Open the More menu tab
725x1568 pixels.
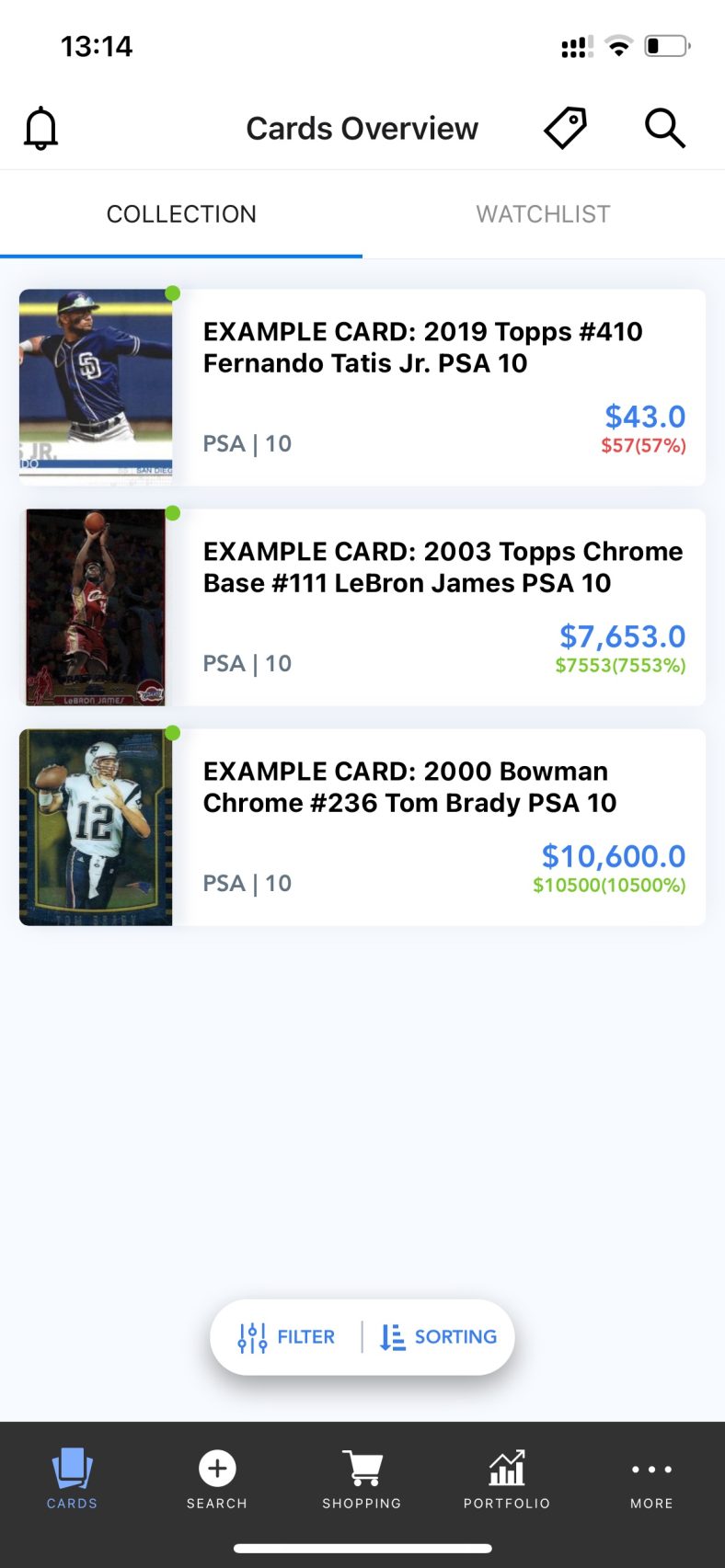tap(651, 1479)
